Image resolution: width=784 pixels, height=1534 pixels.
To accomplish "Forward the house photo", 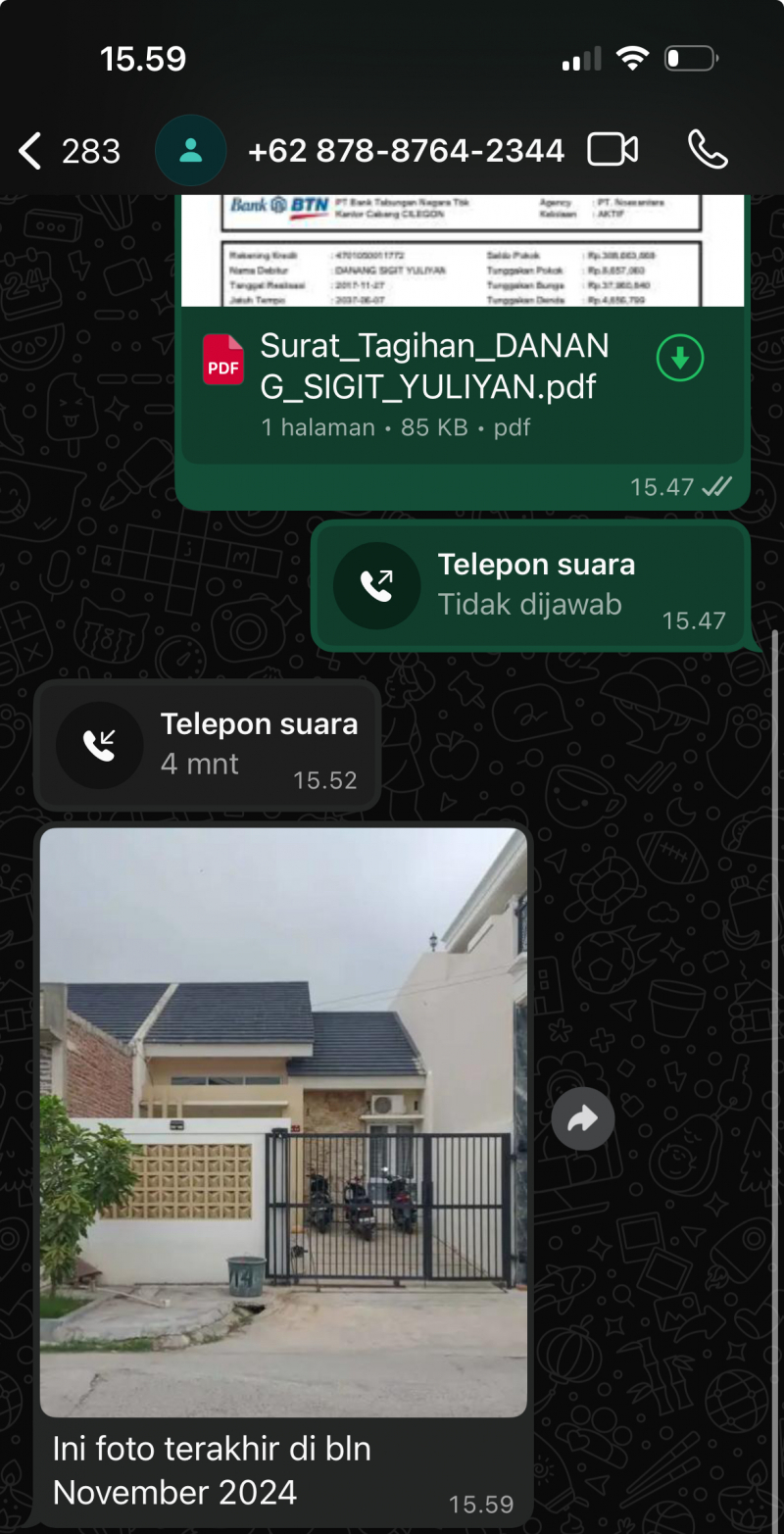I will pyautogui.click(x=582, y=1118).
